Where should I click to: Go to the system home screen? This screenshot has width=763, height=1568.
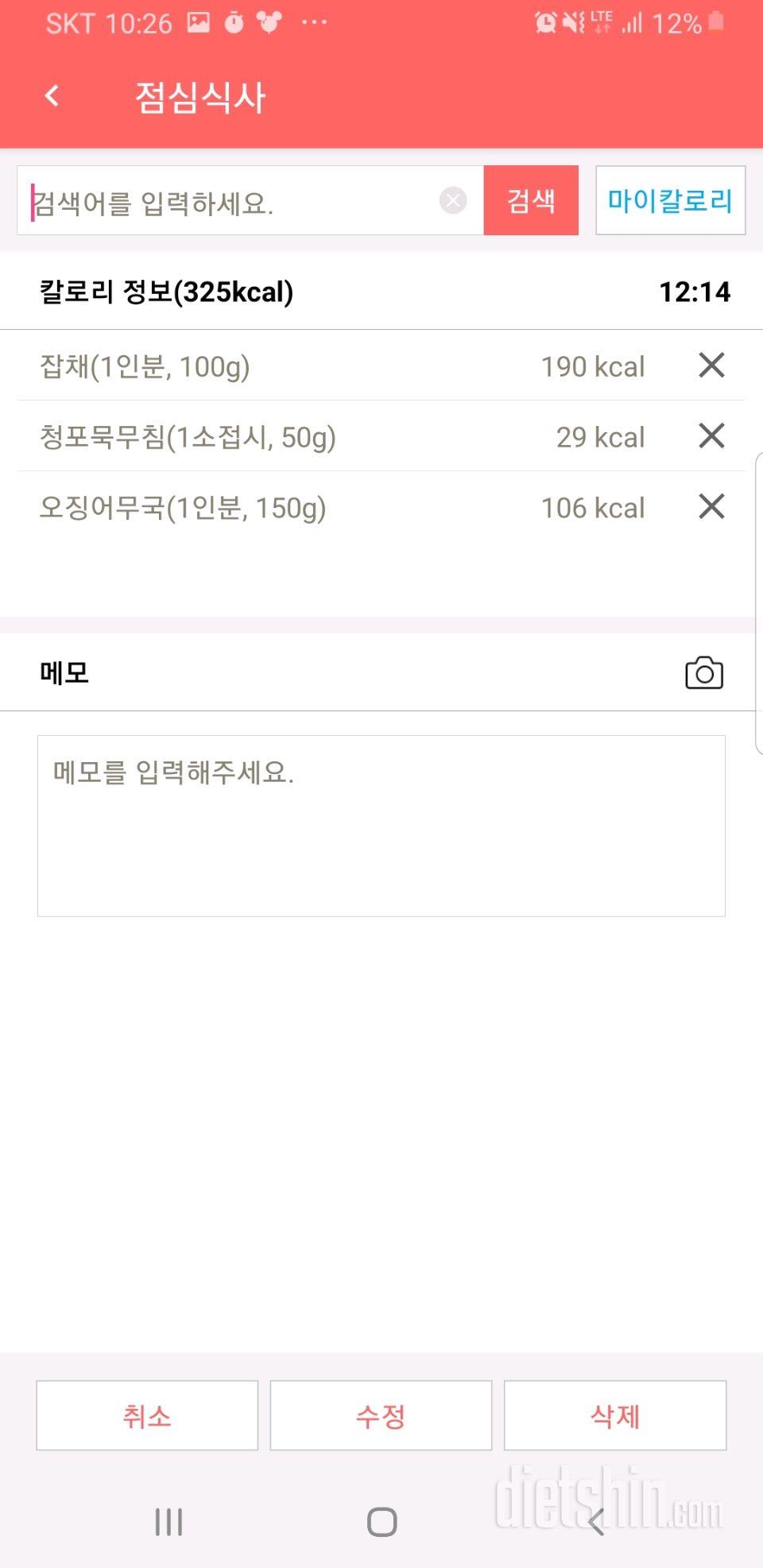coord(381,1522)
